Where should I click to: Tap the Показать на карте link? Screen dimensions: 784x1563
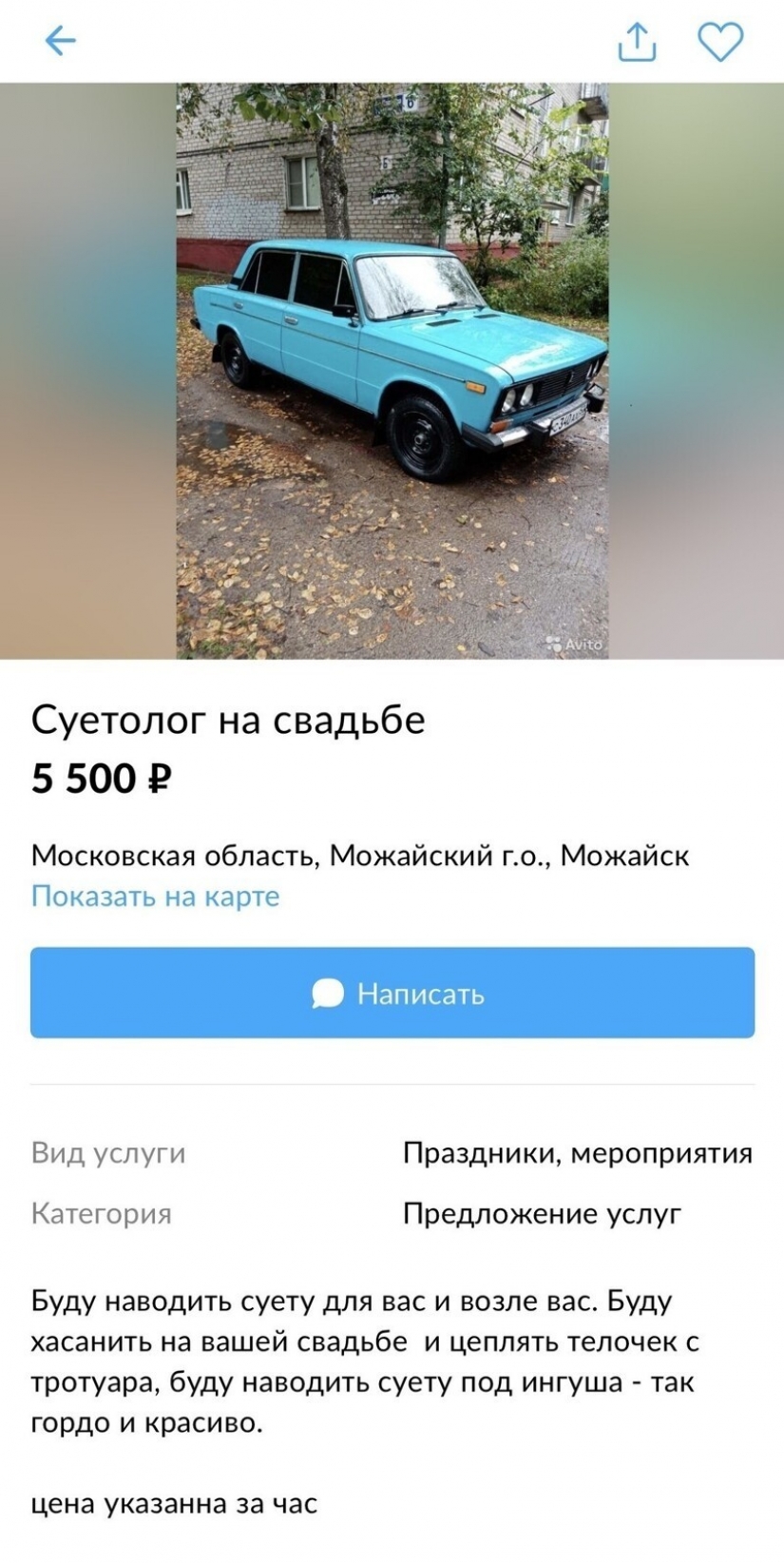point(156,896)
